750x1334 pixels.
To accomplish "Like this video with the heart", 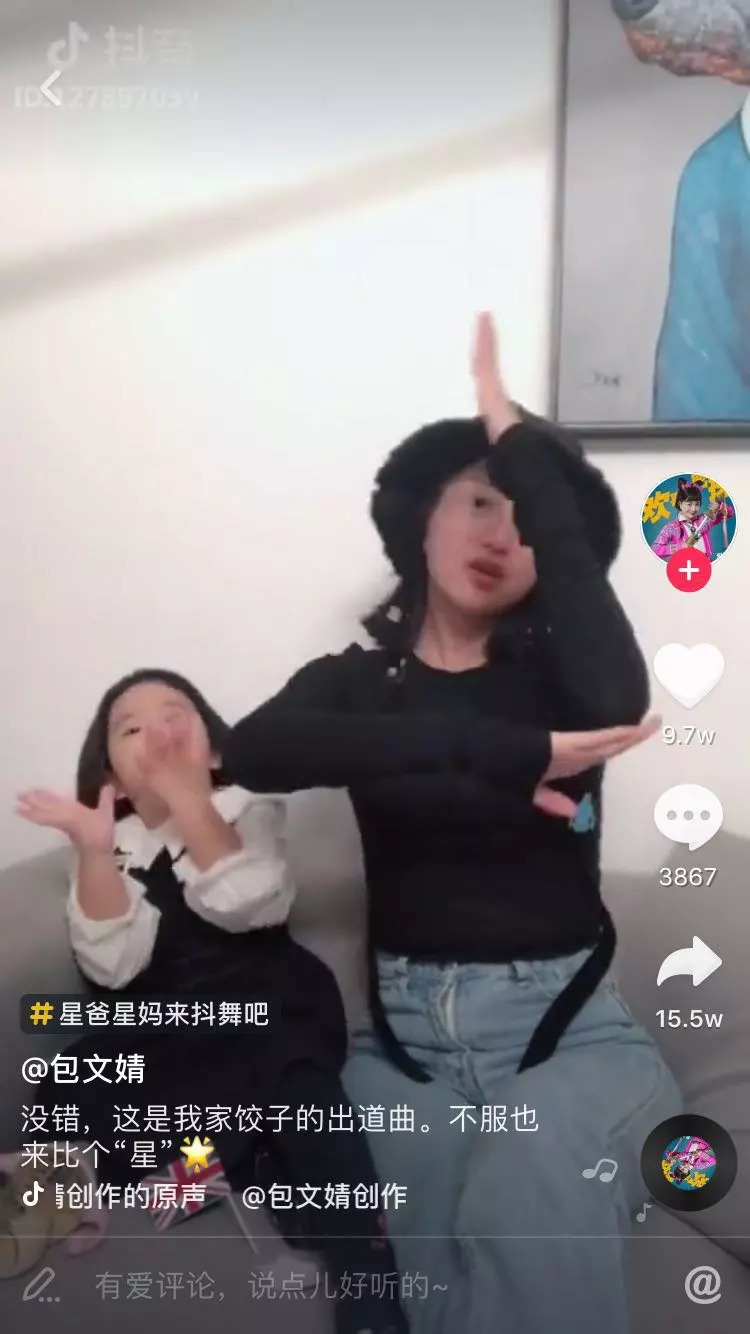I will point(688,675).
